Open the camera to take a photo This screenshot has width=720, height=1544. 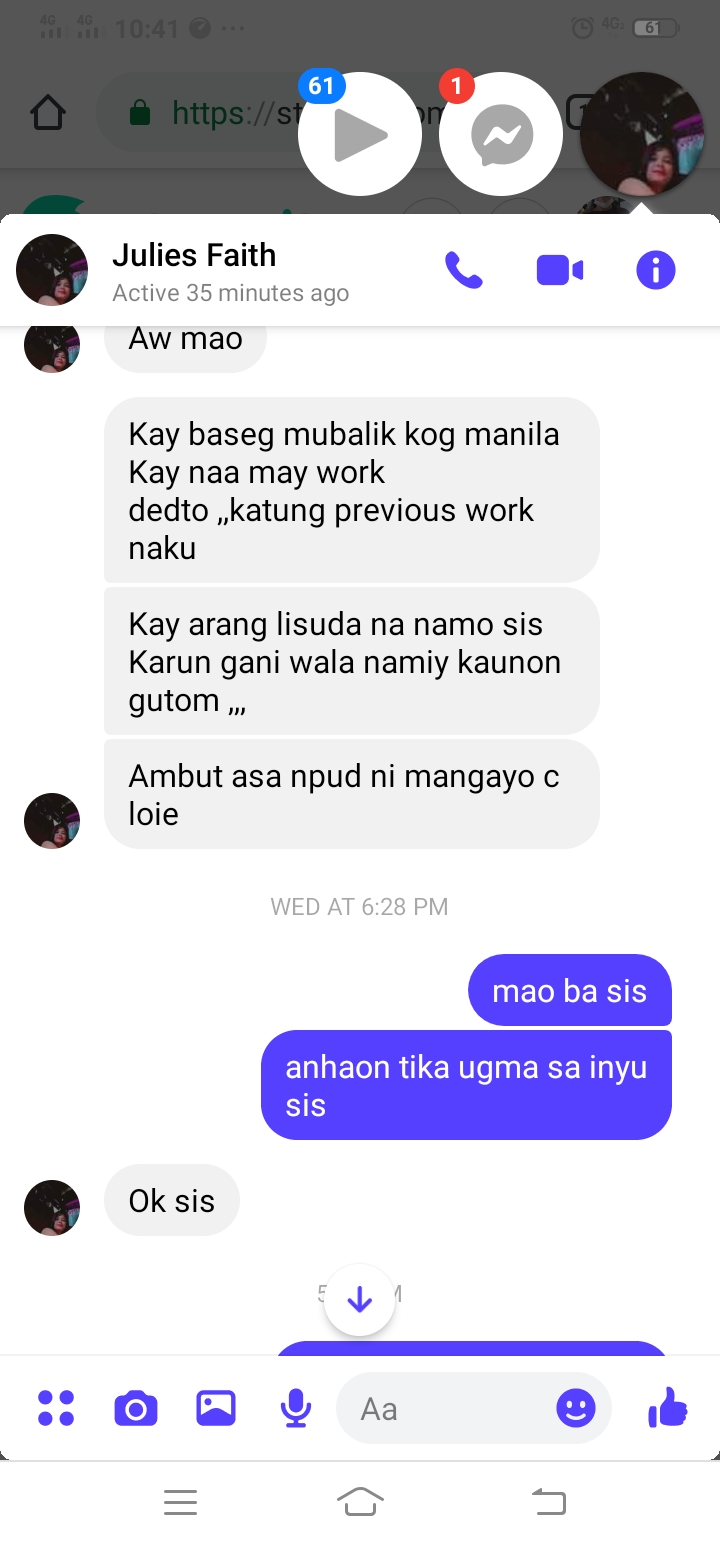tap(136, 1408)
